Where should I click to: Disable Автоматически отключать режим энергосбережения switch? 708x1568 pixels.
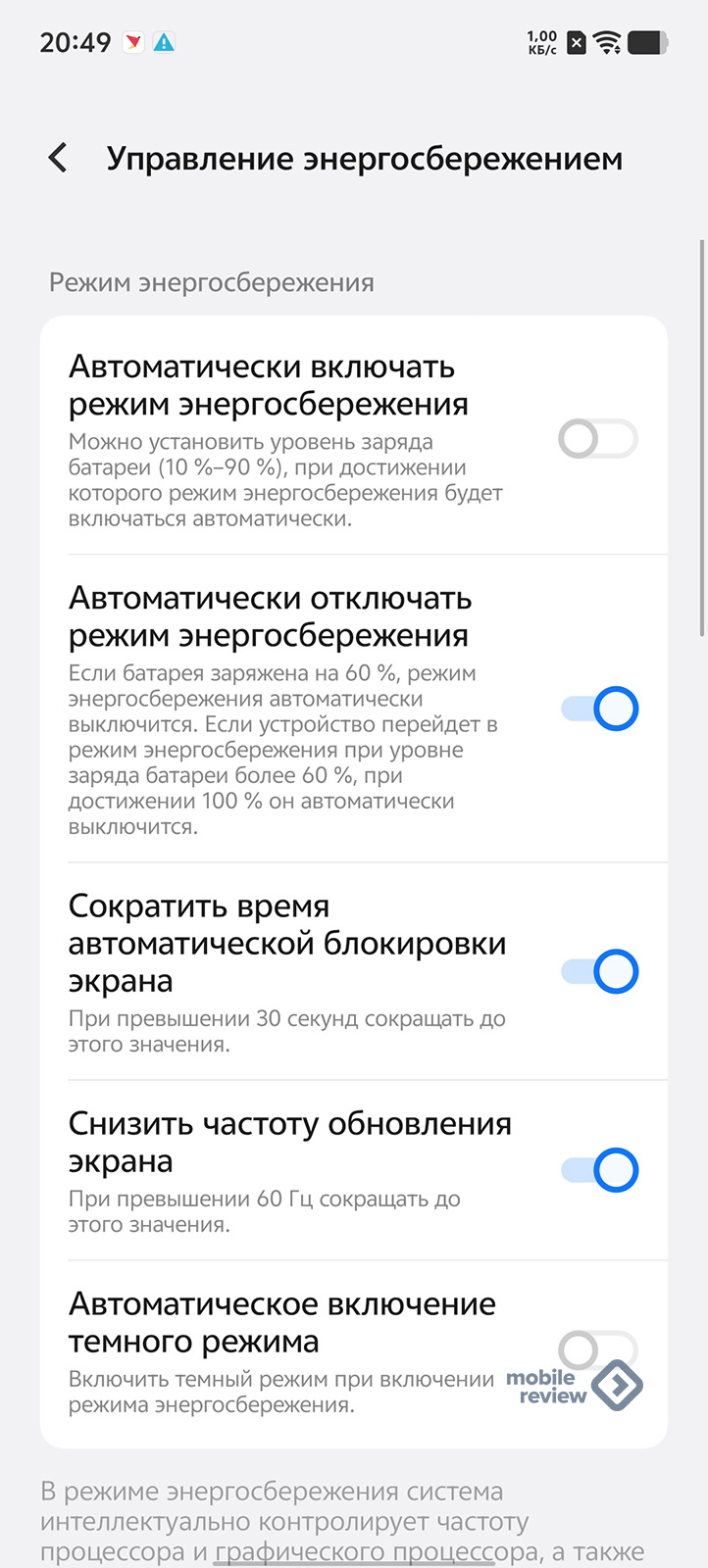[598, 709]
